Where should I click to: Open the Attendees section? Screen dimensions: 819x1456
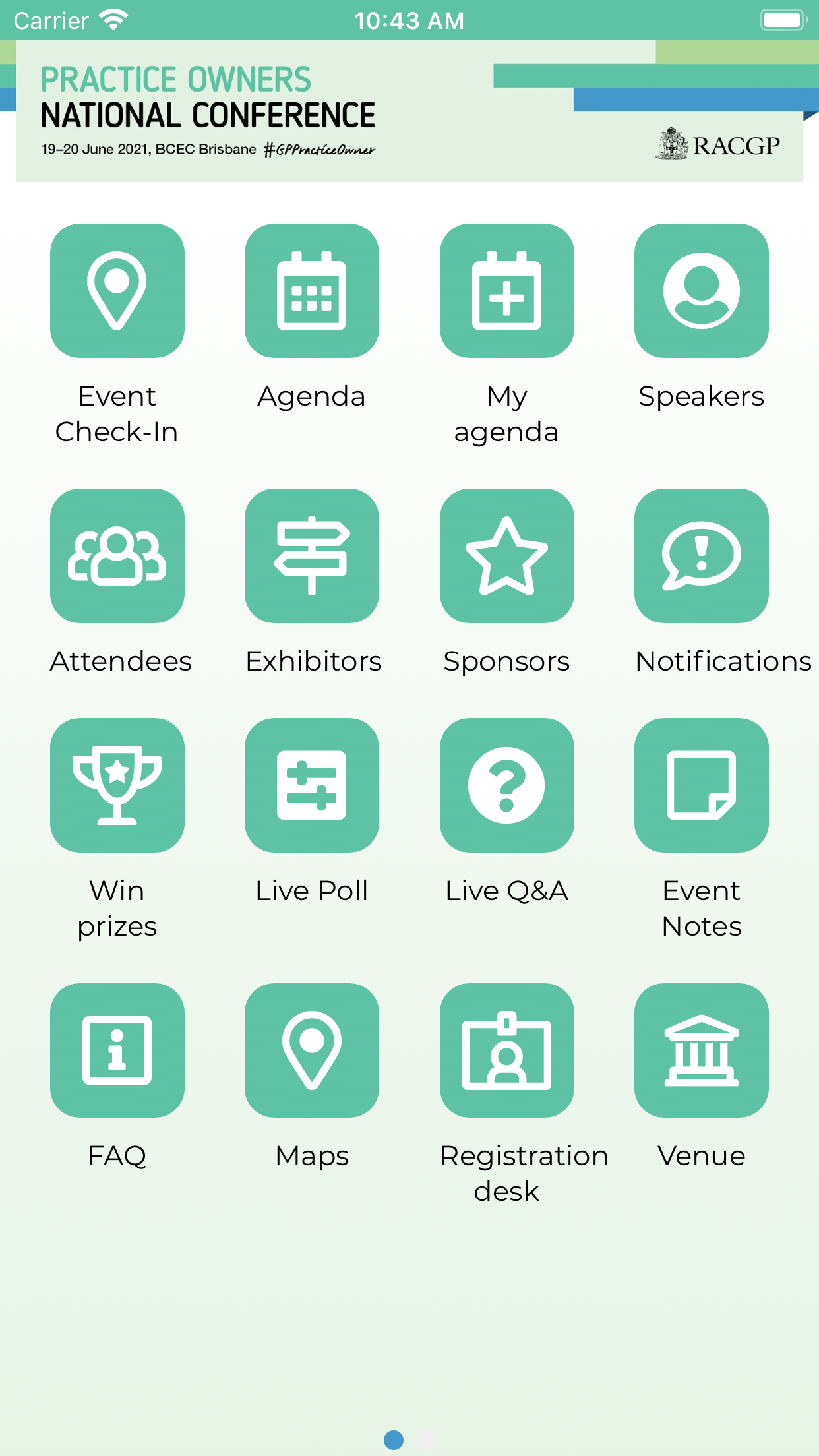pyautogui.click(x=117, y=556)
